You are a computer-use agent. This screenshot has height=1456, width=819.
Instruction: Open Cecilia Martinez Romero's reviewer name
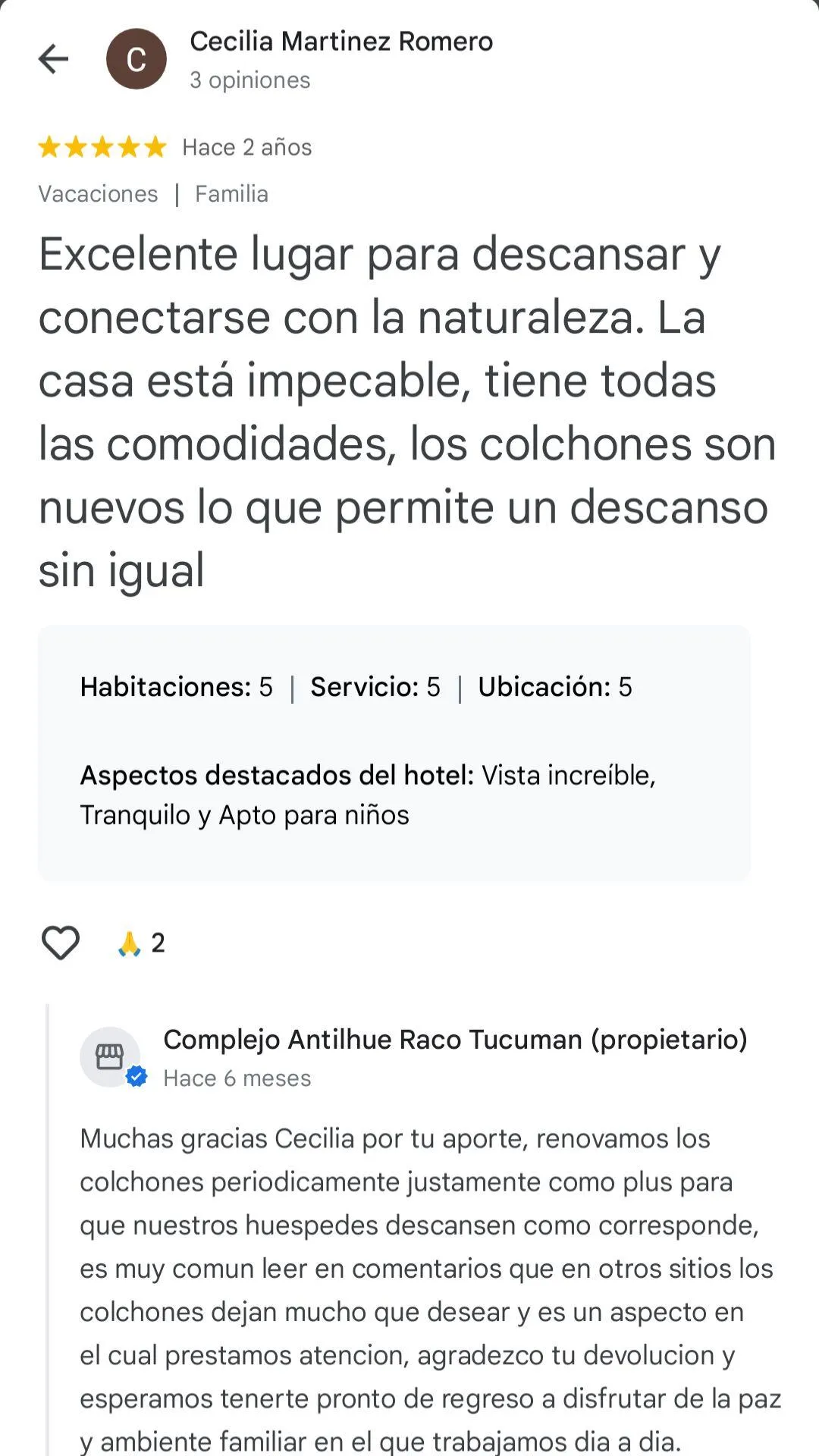(x=341, y=42)
